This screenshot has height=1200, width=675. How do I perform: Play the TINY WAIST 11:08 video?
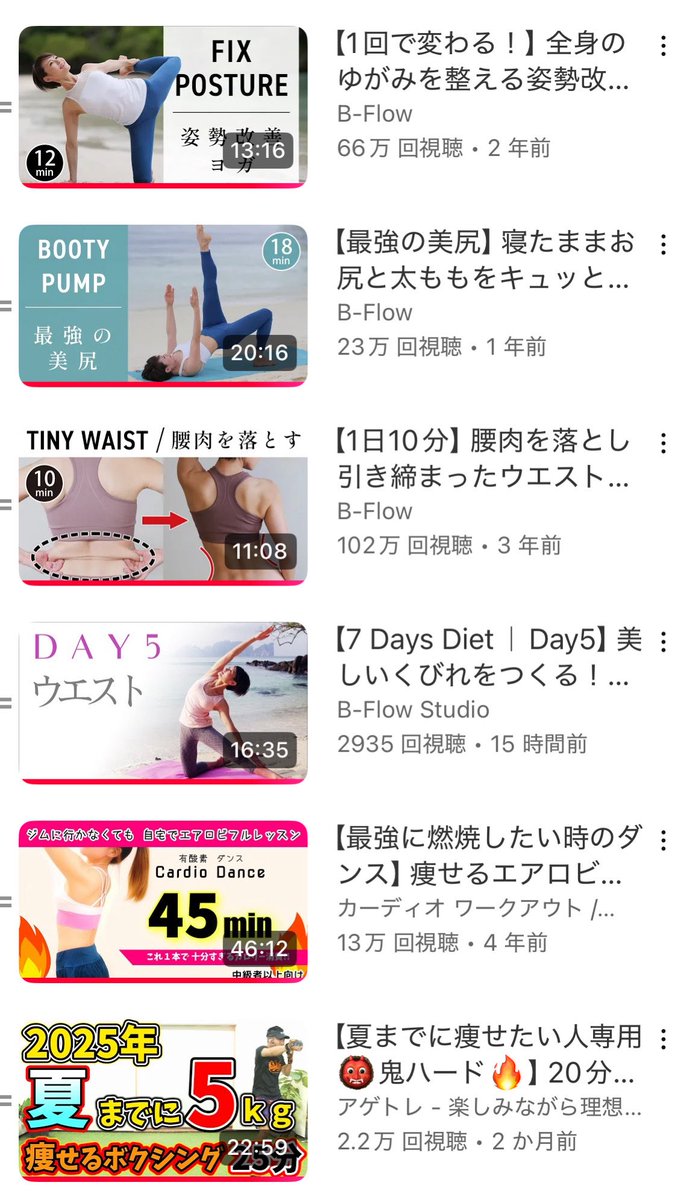[x=163, y=504]
